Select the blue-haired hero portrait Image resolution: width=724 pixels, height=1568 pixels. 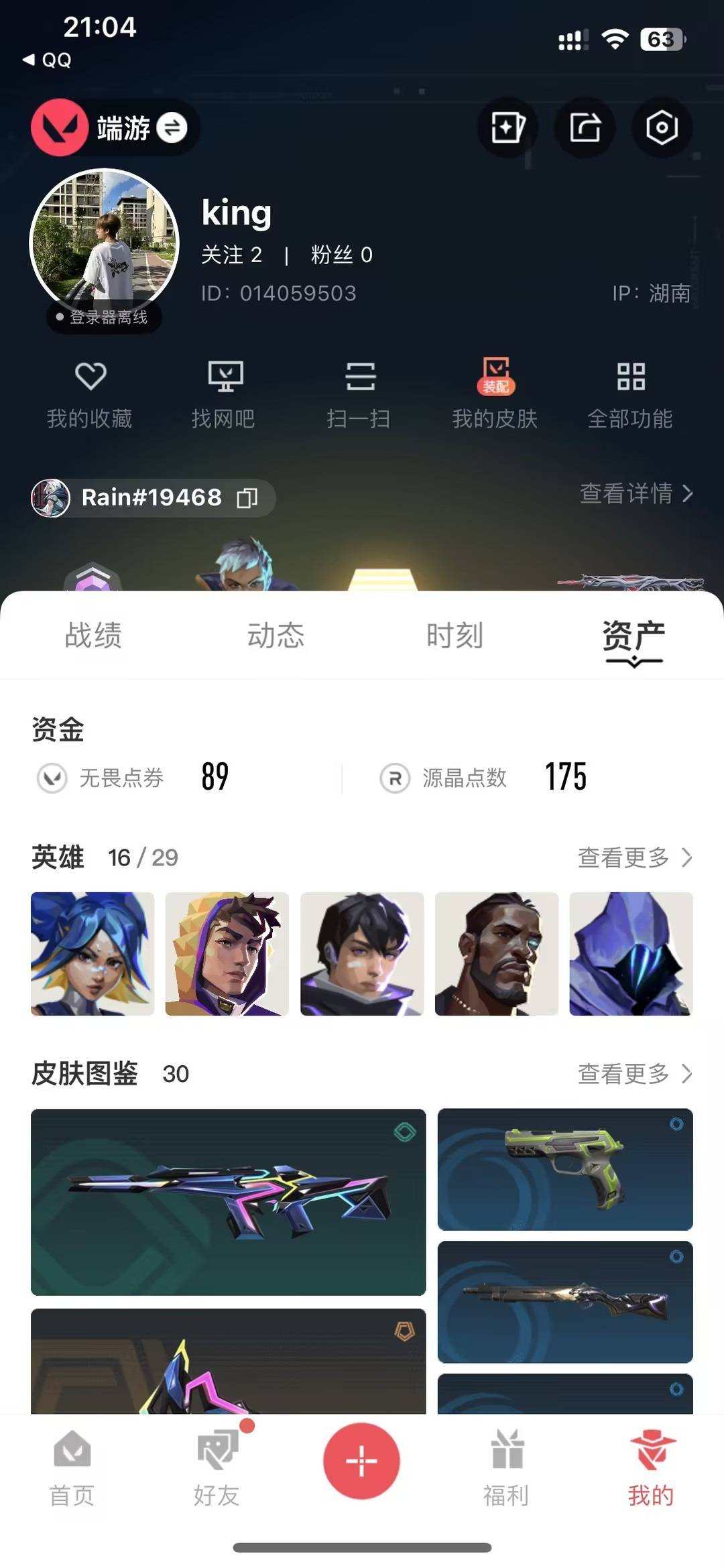[x=92, y=953]
